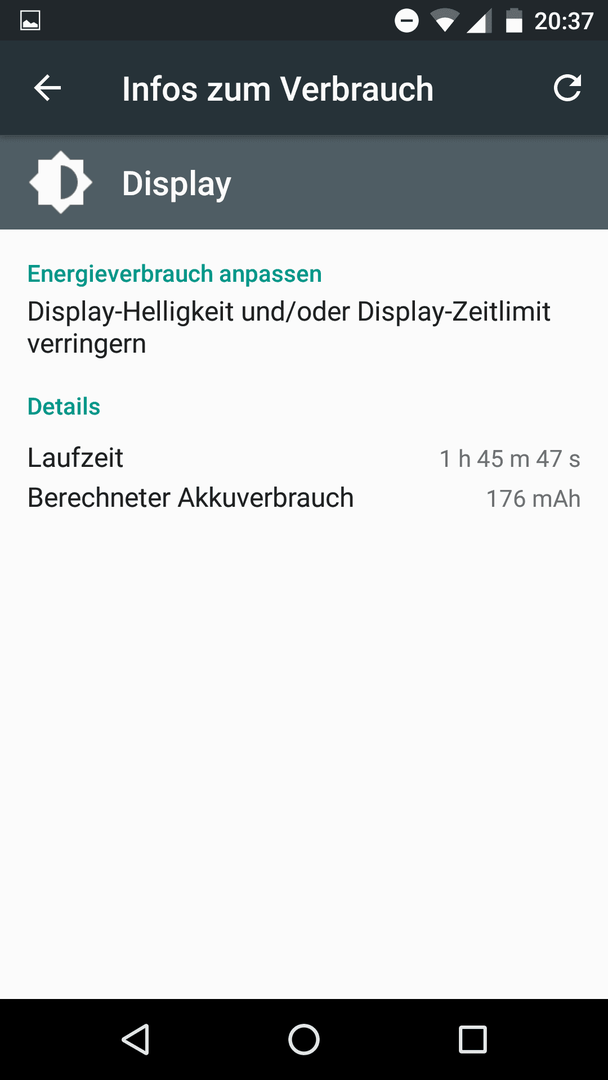
Task: Tap the system back triangle button
Action: (135, 1039)
